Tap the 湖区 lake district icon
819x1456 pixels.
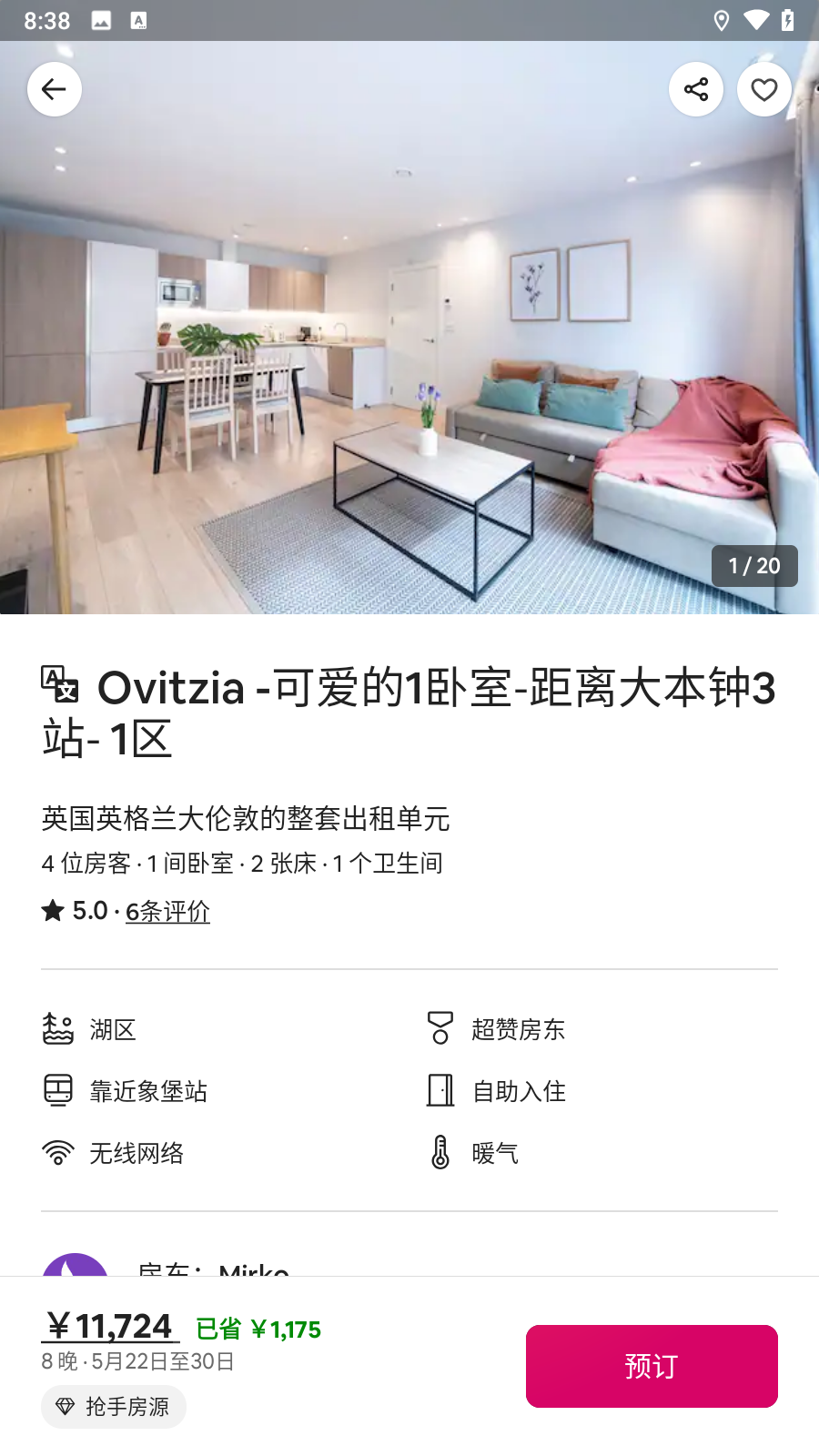[57, 1029]
